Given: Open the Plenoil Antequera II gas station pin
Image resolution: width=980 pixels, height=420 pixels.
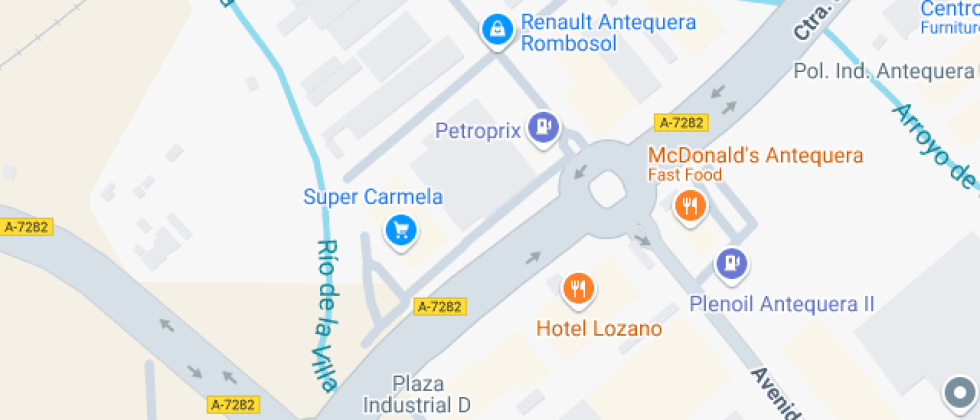Looking at the screenshot, I should pyautogui.click(x=732, y=264).
